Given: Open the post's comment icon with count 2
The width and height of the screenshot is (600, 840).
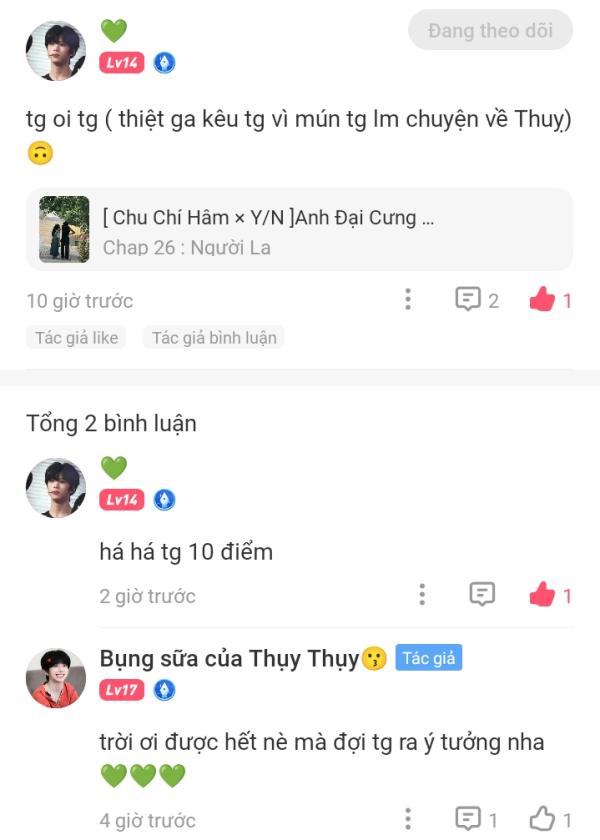Looking at the screenshot, I should [476, 299].
